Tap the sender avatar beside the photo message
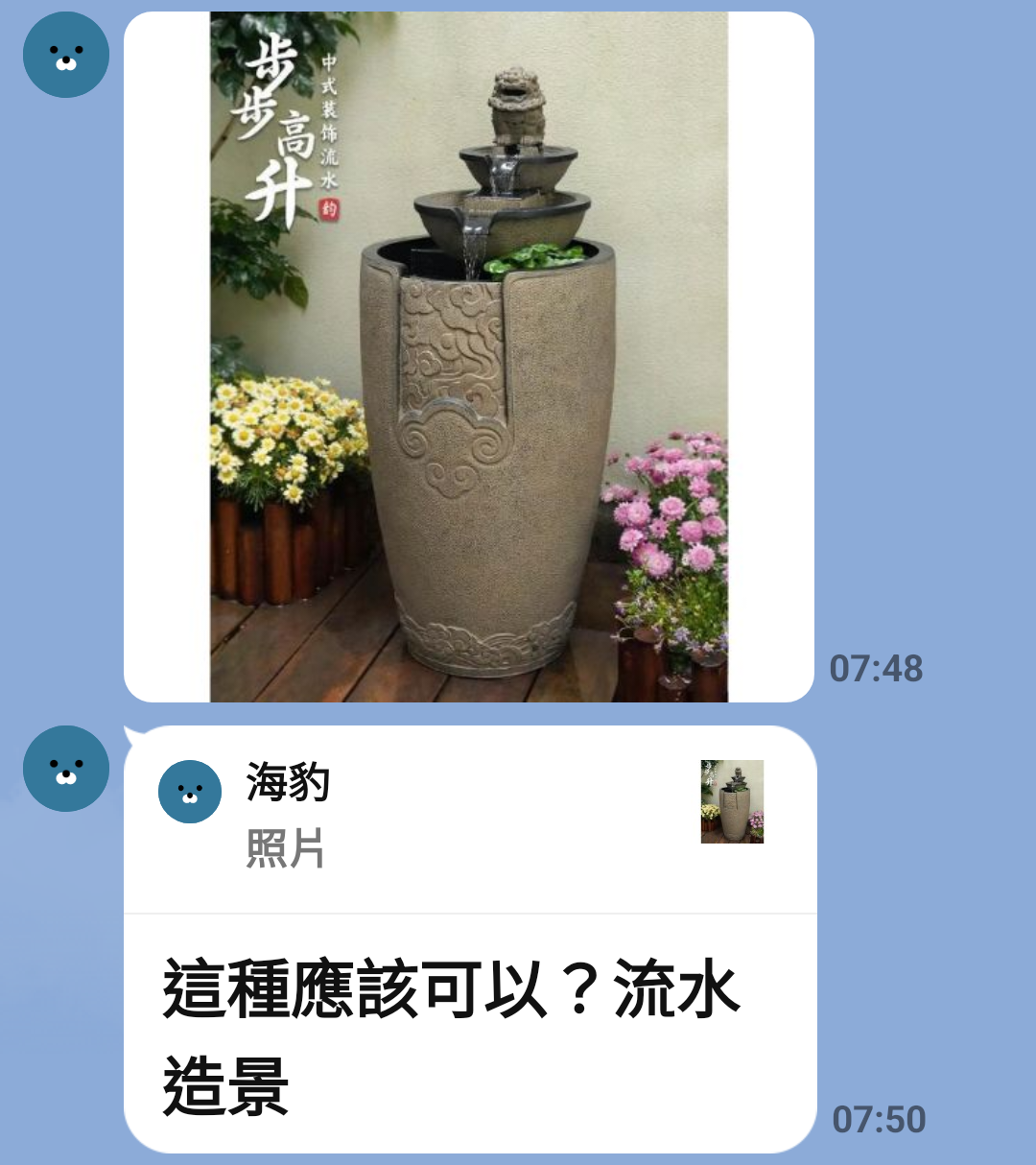Screen dimensions: 1036x1165 click(x=66, y=56)
